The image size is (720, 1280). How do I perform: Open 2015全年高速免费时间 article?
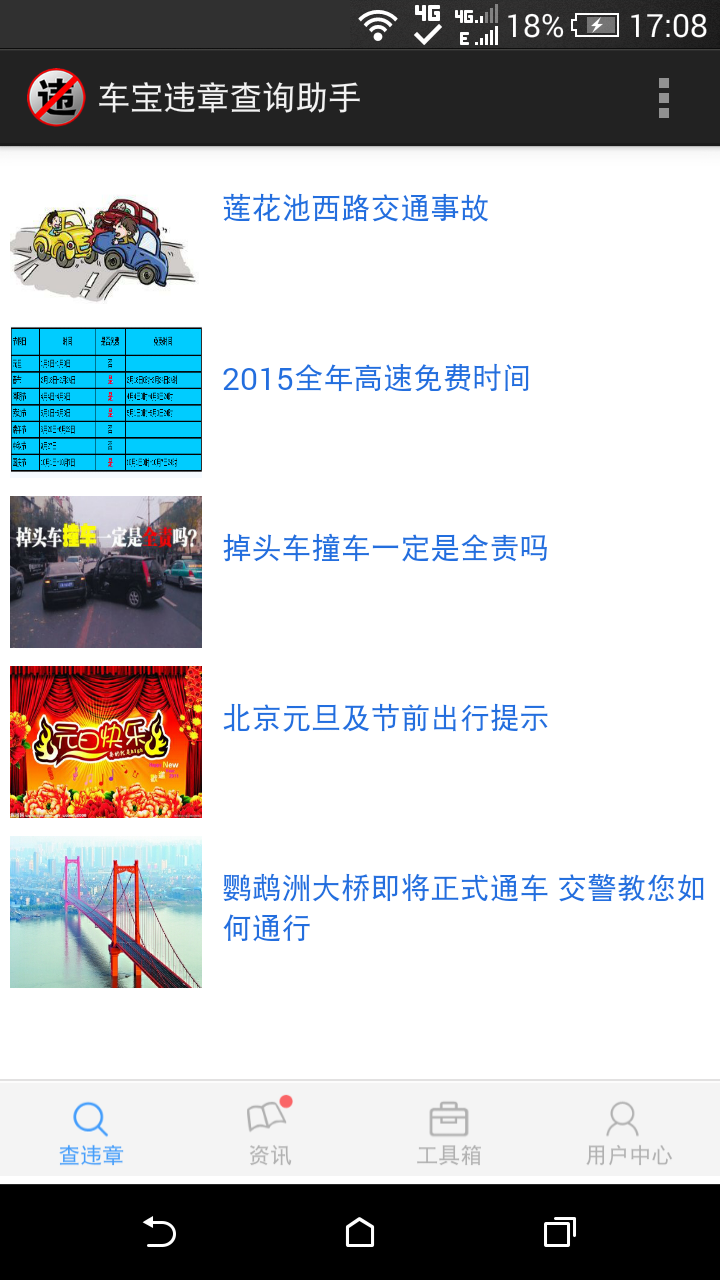(360, 400)
